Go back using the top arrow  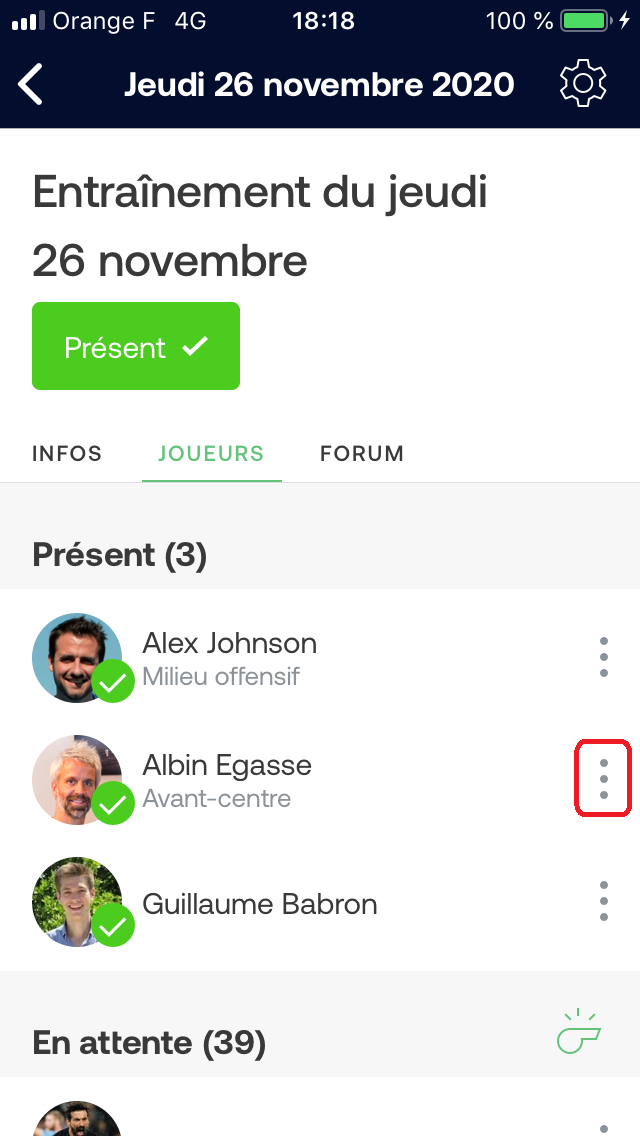[32, 84]
